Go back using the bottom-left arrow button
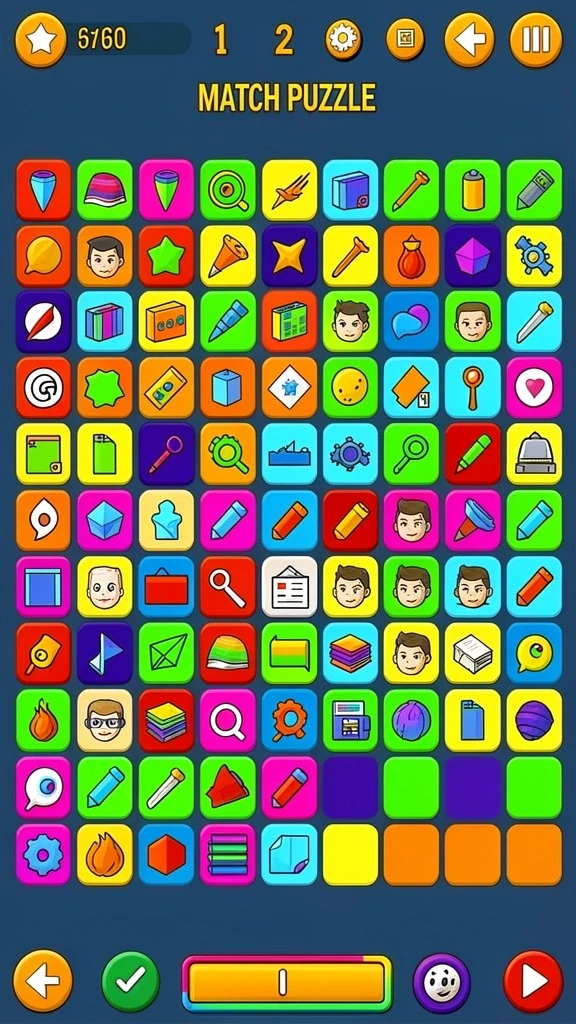 coord(43,981)
